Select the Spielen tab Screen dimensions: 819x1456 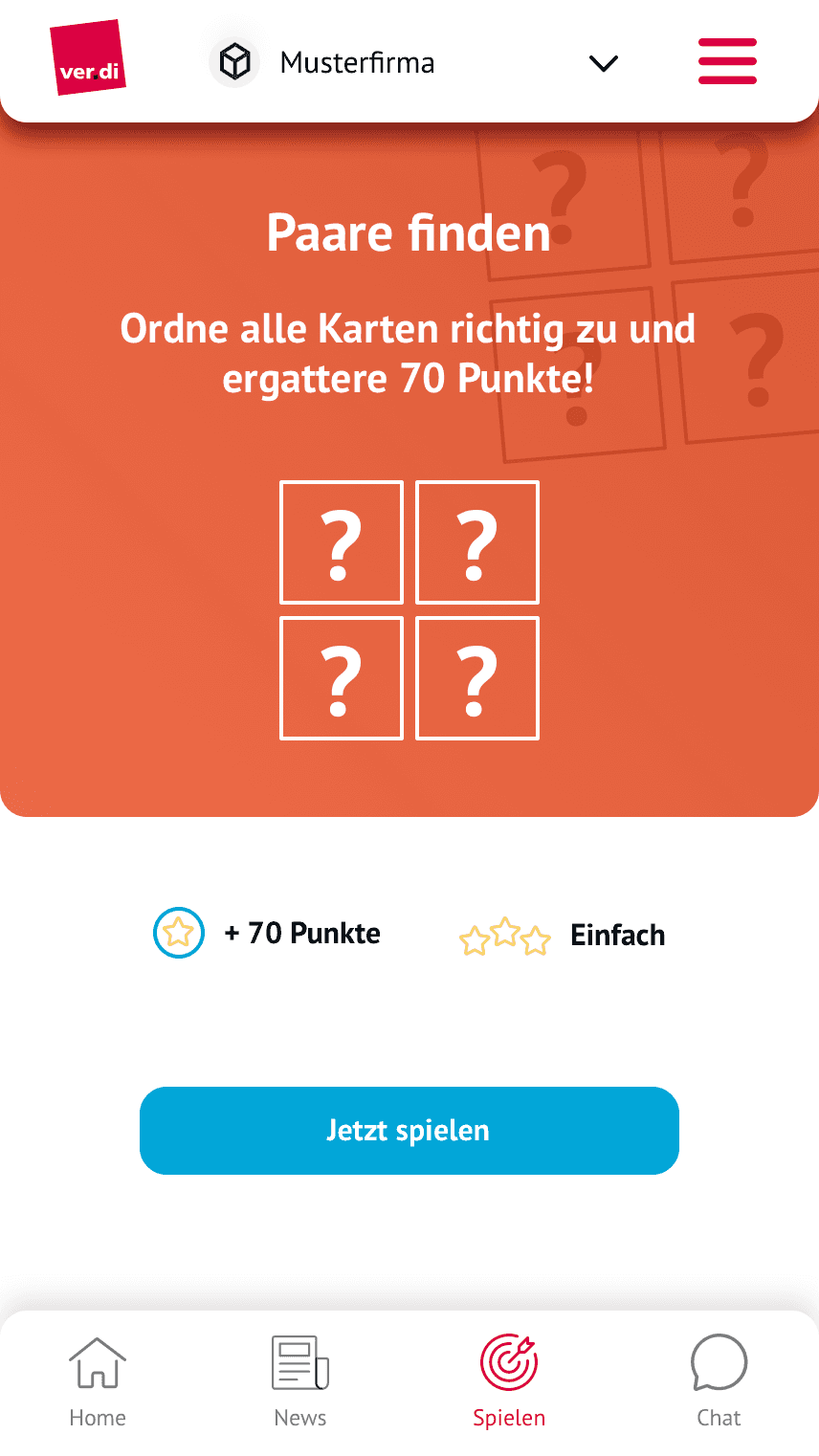coord(509,1381)
